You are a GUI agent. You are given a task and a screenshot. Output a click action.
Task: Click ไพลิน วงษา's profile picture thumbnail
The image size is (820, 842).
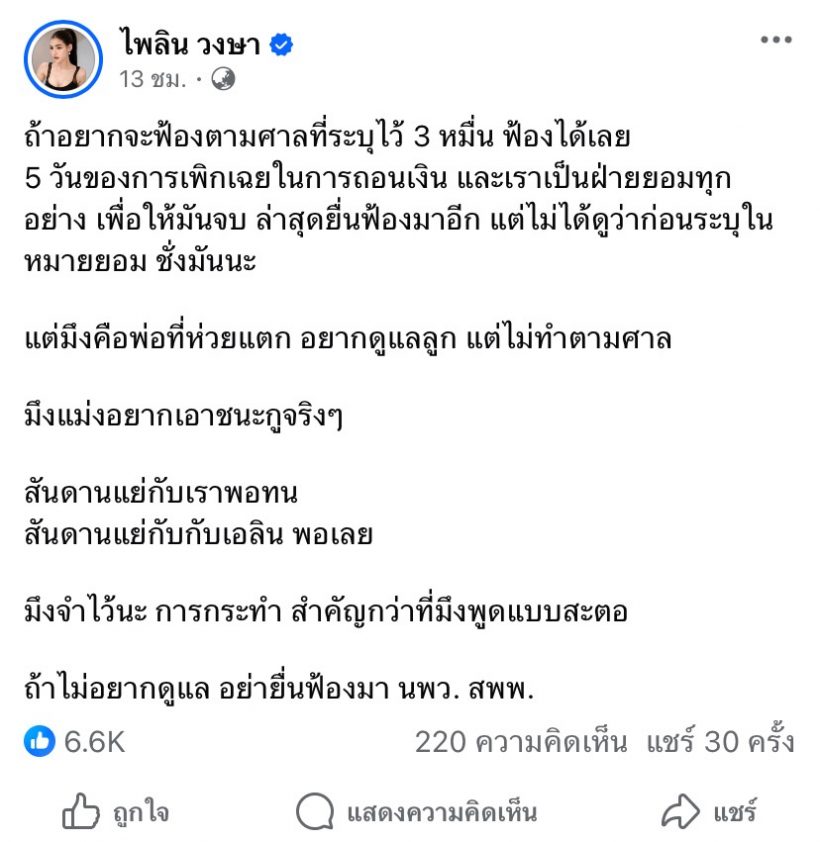[x=65, y=57]
